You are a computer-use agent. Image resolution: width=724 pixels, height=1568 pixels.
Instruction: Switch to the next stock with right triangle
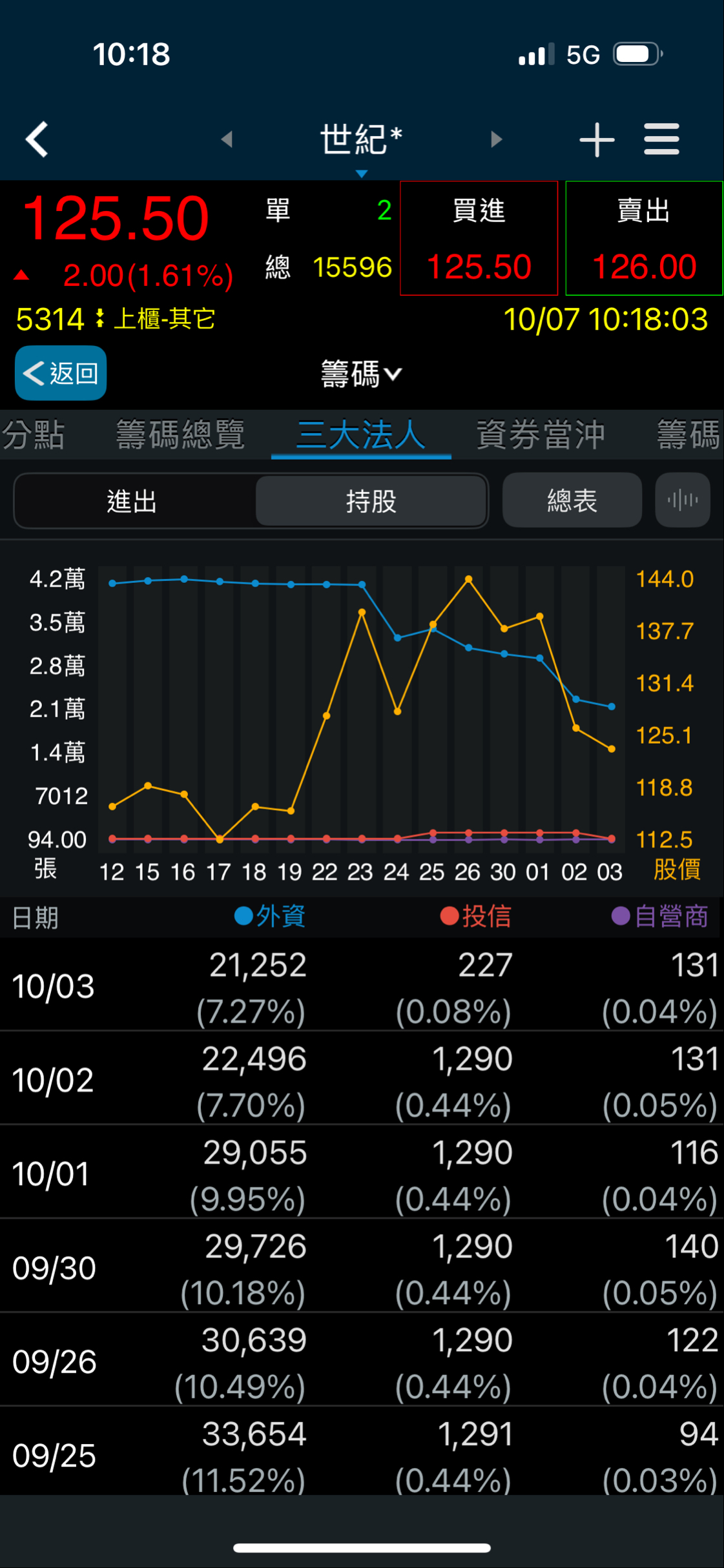(x=496, y=139)
